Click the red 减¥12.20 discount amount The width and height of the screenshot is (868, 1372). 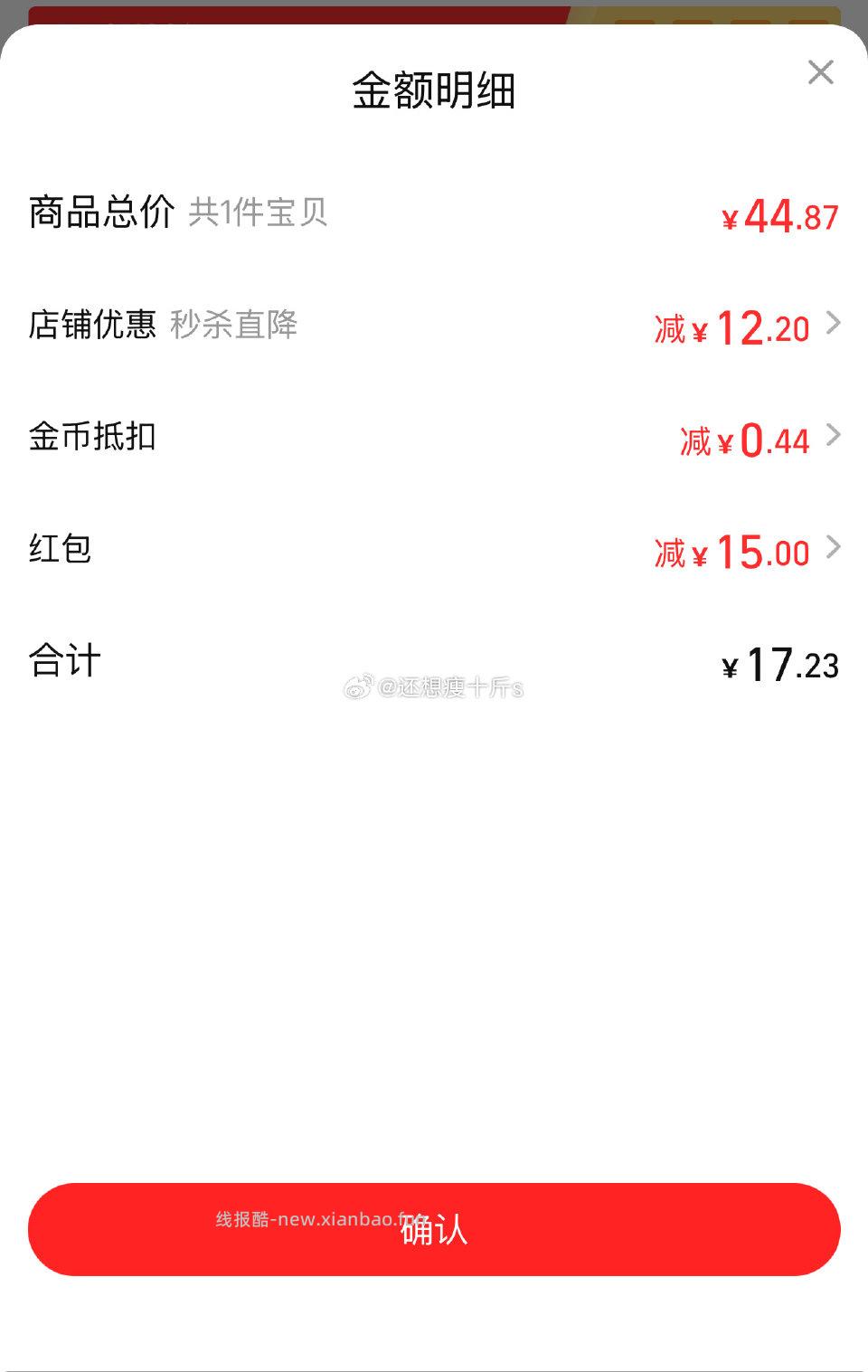pyautogui.click(x=731, y=328)
